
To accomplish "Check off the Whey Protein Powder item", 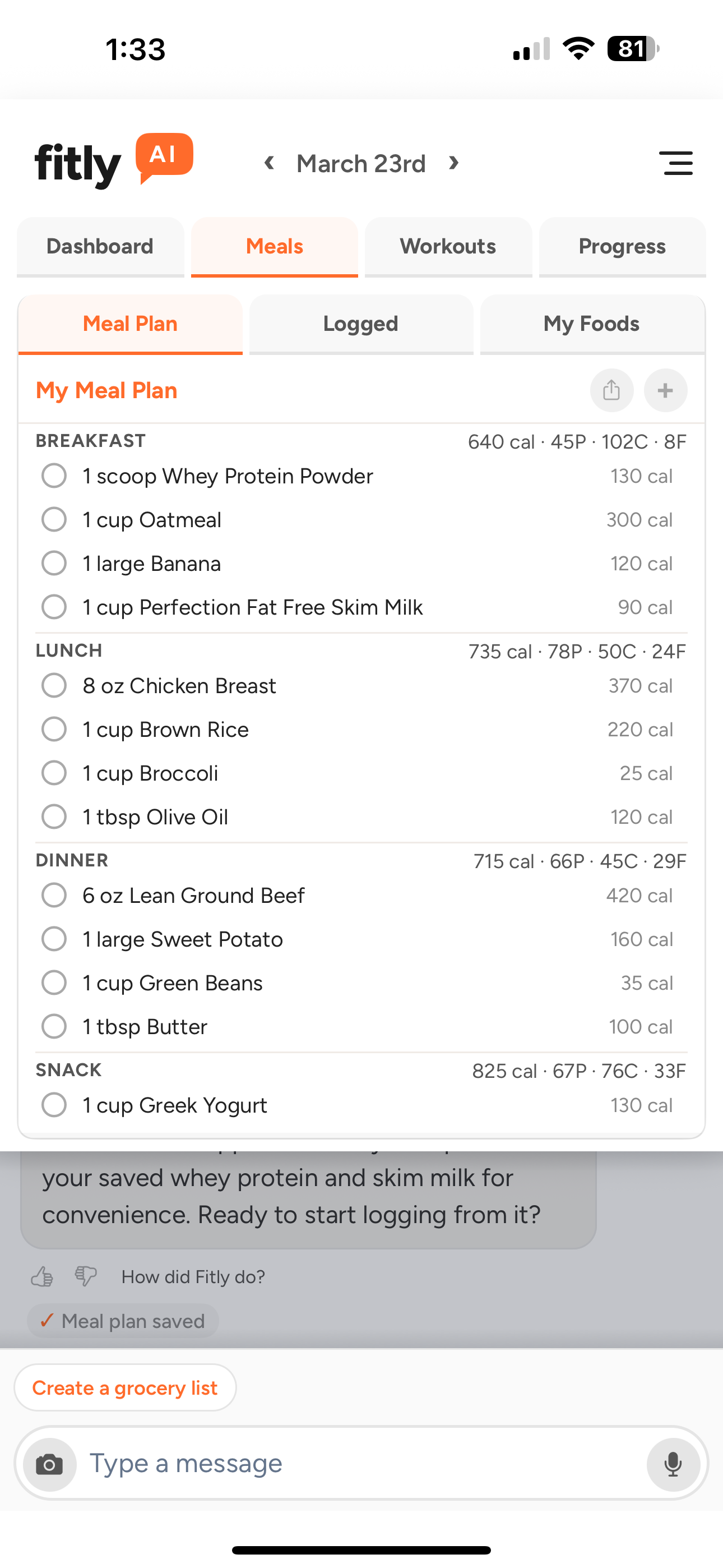I will [x=54, y=476].
